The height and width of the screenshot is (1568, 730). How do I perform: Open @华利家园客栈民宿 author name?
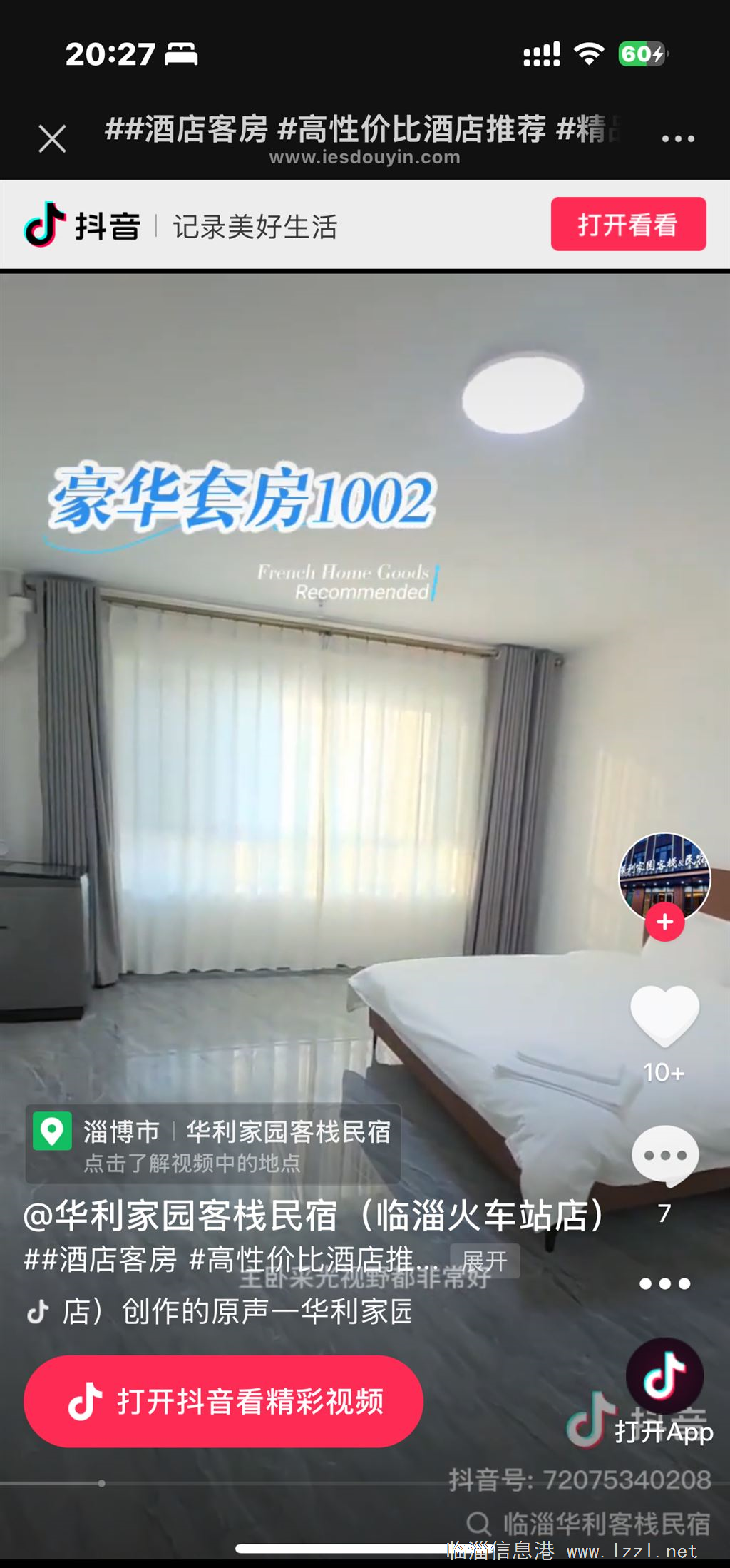pos(314,1216)
